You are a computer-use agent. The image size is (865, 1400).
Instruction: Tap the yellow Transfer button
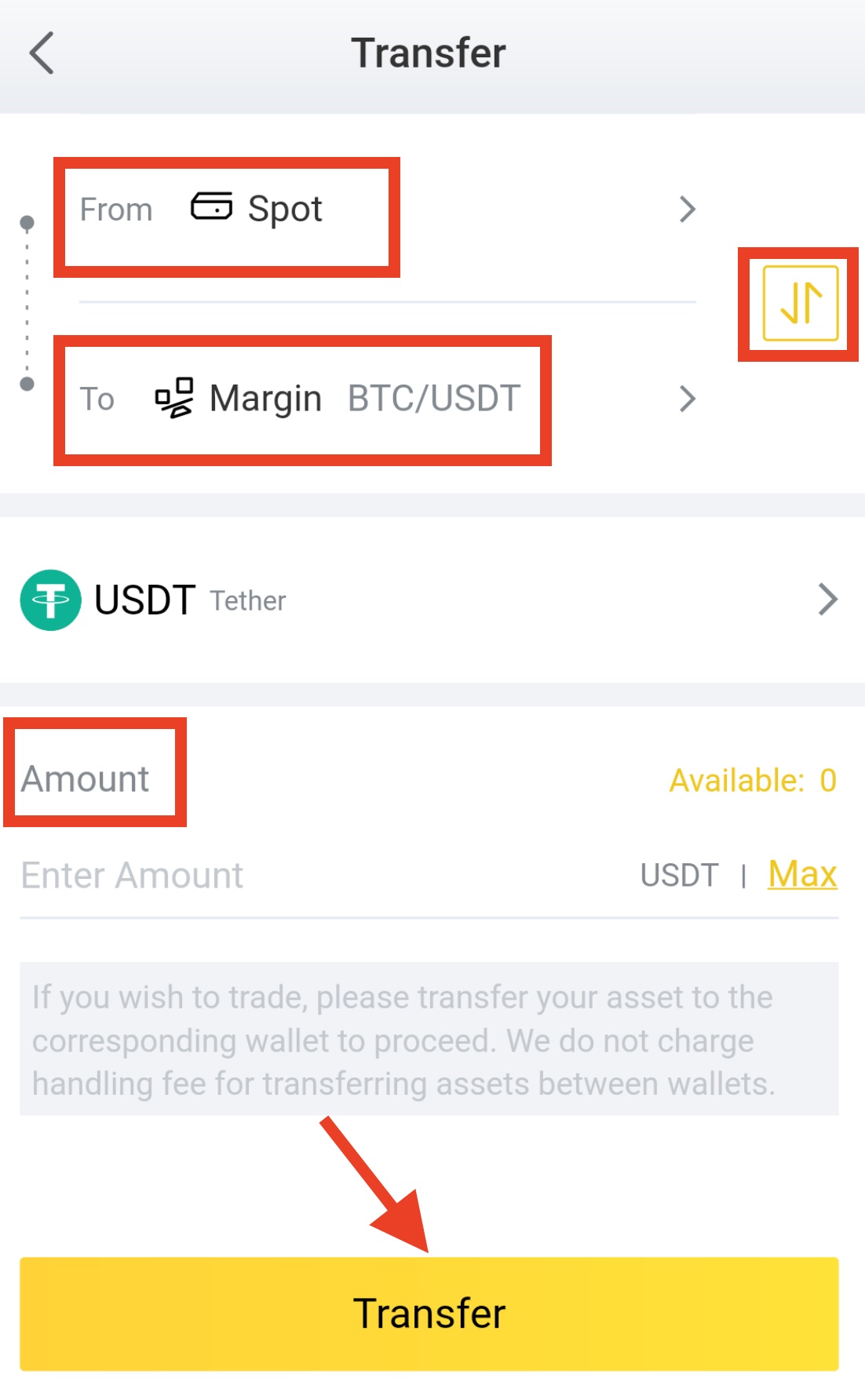(429, 1314)
